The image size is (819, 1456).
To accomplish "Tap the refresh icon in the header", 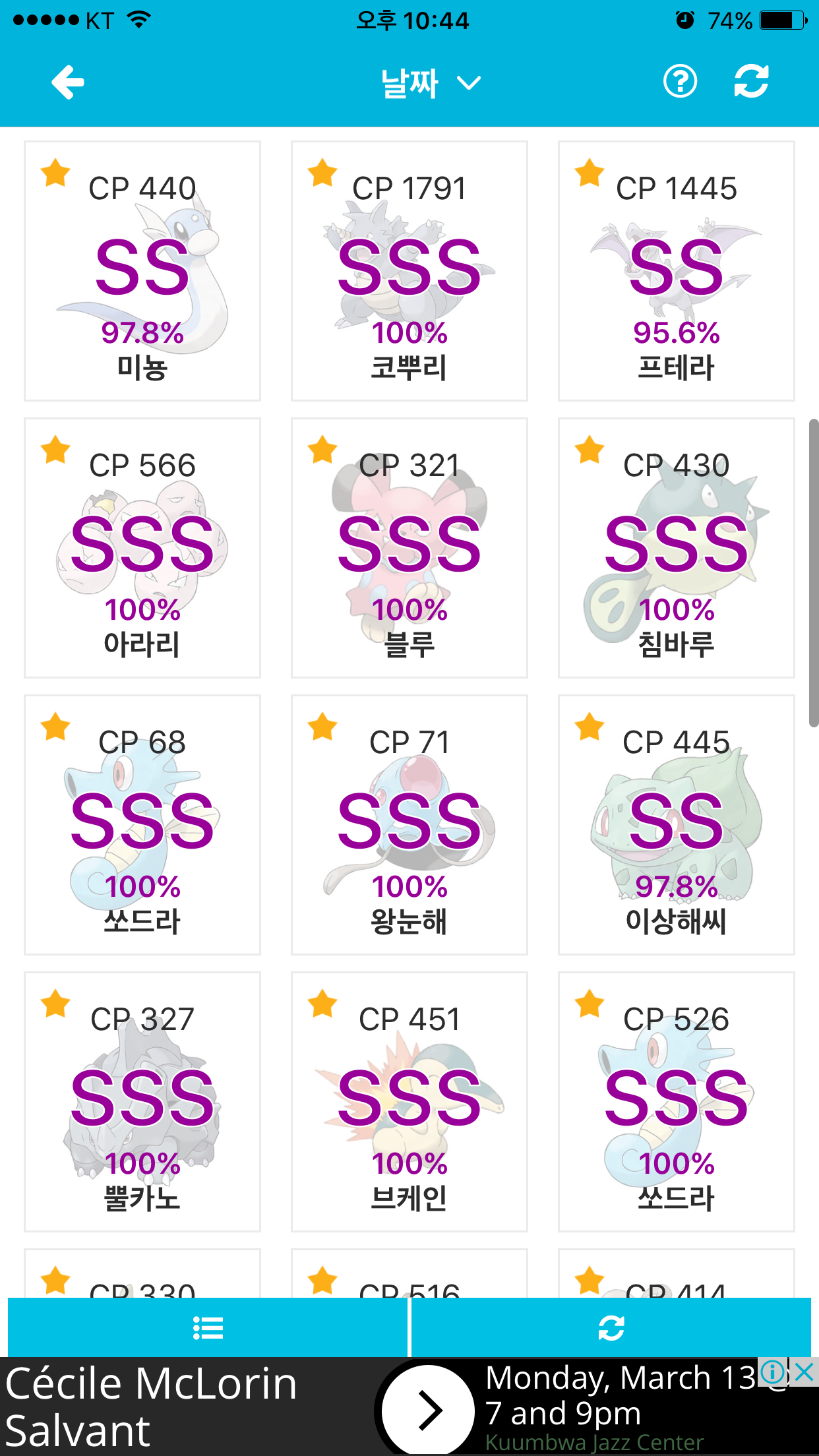I will (751, 82).
